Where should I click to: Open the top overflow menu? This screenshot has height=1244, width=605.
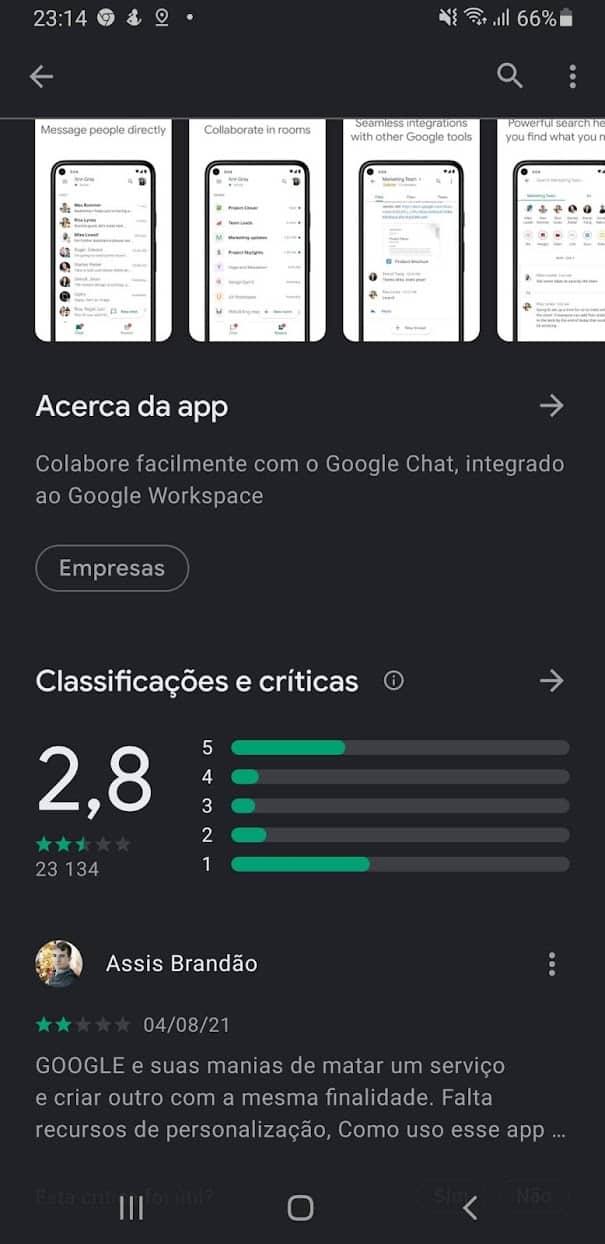pos(572,76)
